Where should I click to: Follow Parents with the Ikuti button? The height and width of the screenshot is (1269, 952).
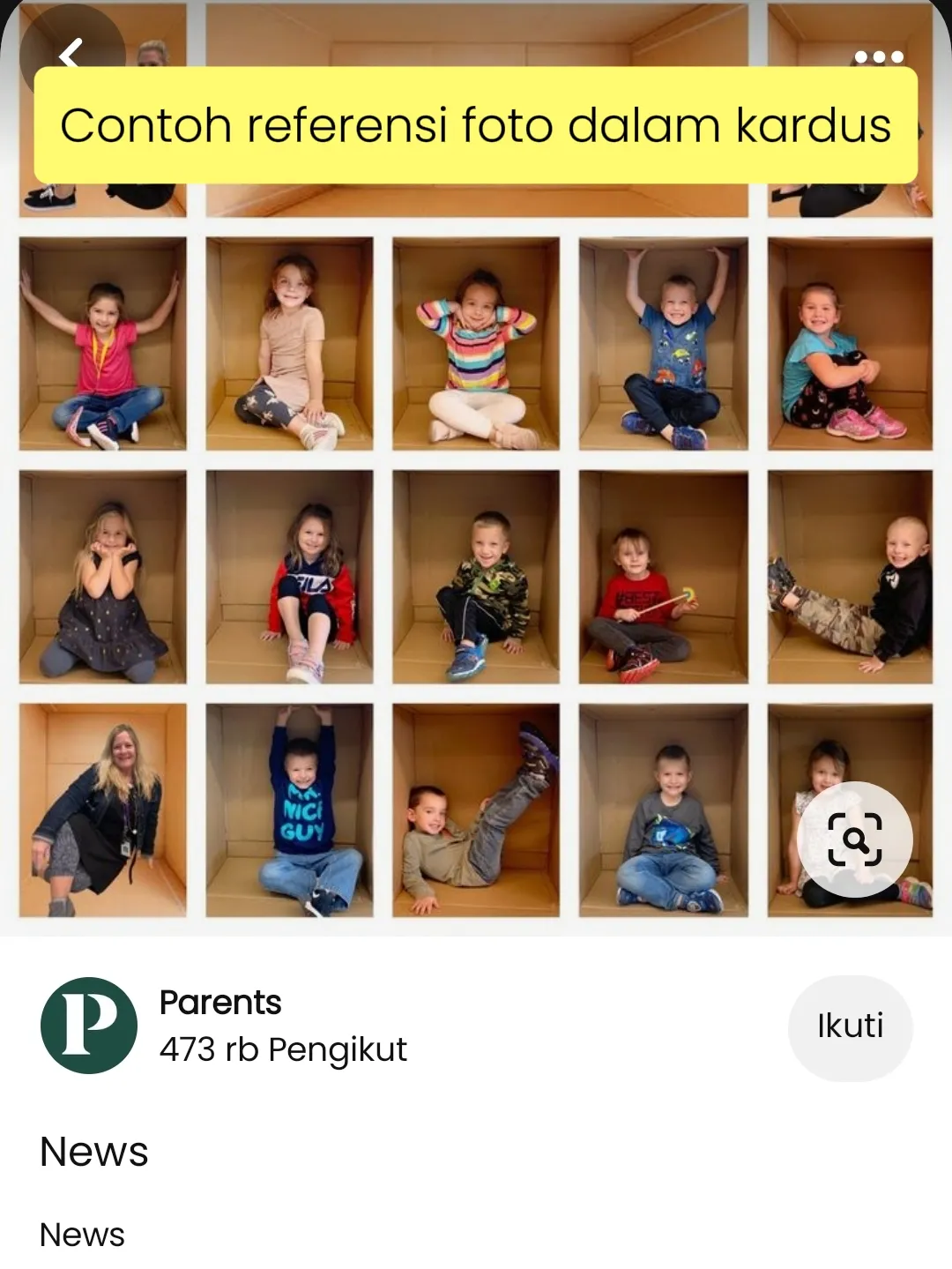click(850, 1026)
